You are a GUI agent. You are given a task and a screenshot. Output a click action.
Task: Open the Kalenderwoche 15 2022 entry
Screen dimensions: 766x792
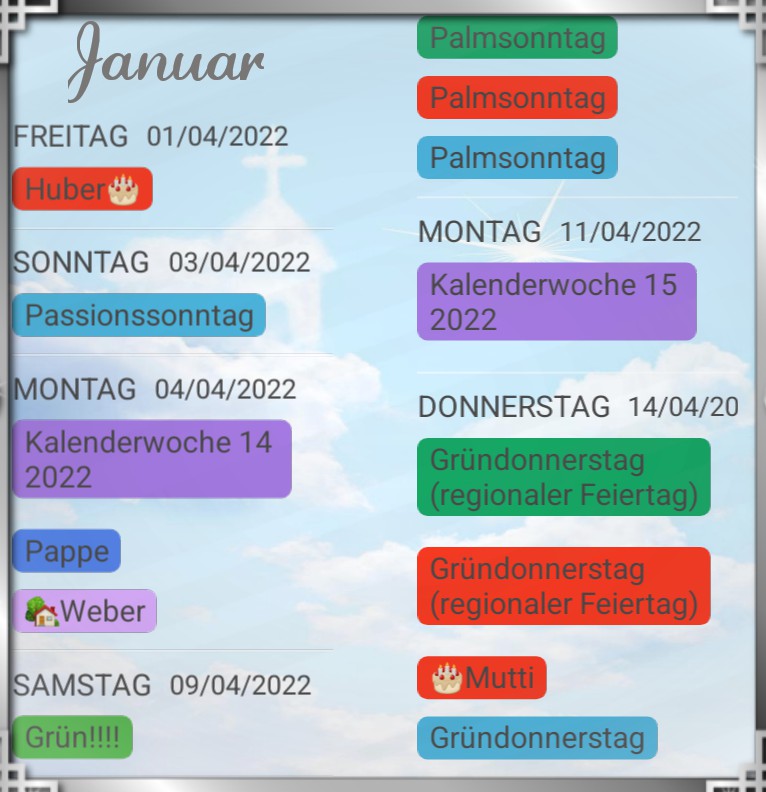(x=557, y=302)
